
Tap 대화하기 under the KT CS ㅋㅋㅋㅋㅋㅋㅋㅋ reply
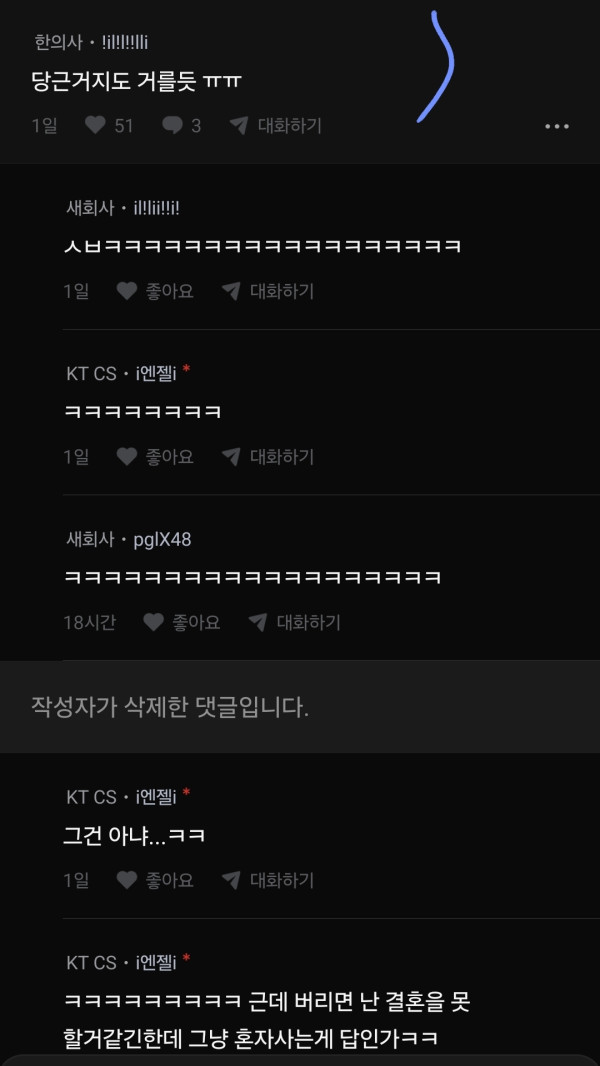point(268,456)
